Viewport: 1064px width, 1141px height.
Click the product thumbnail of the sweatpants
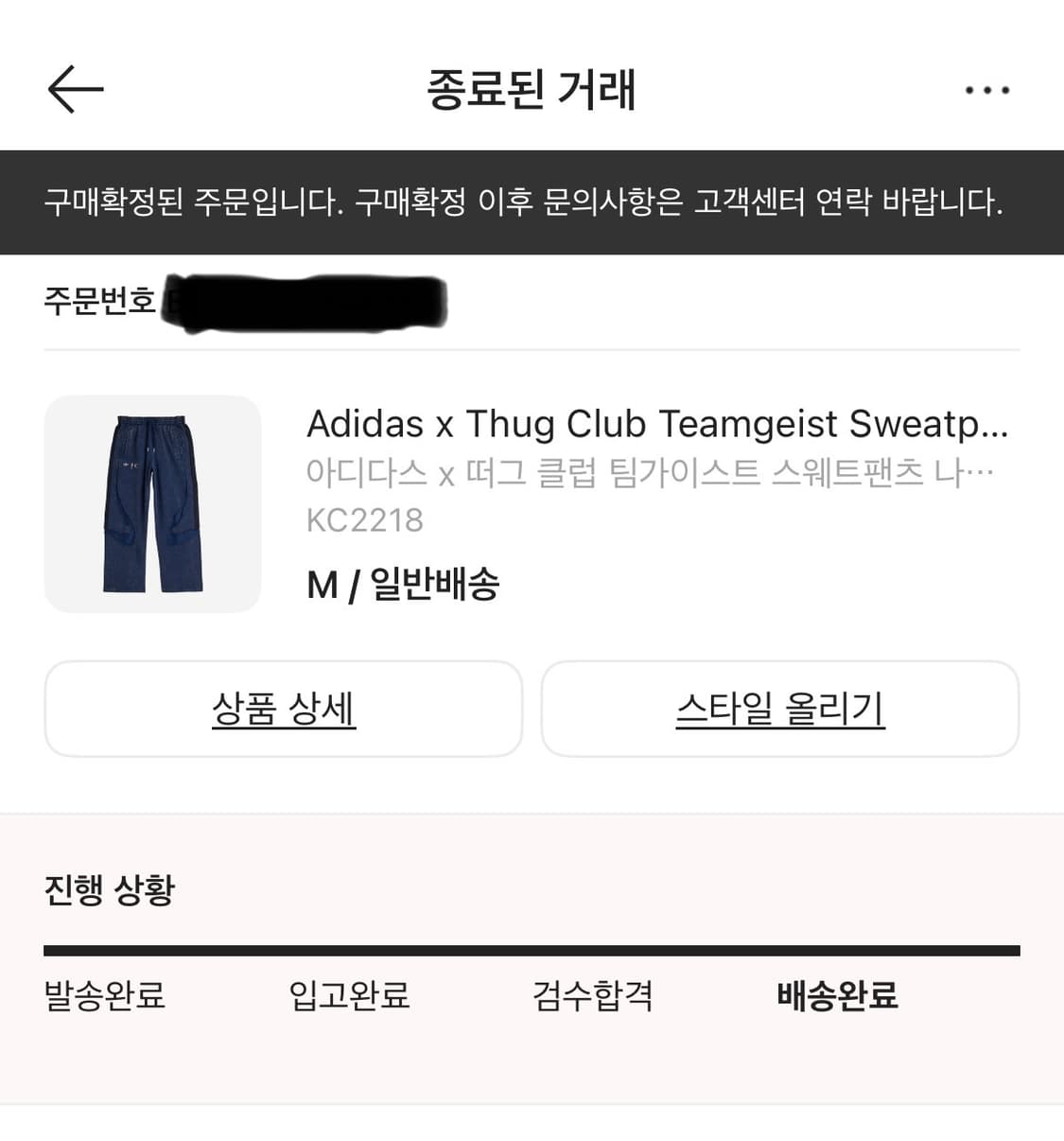[x=153, y=504]
